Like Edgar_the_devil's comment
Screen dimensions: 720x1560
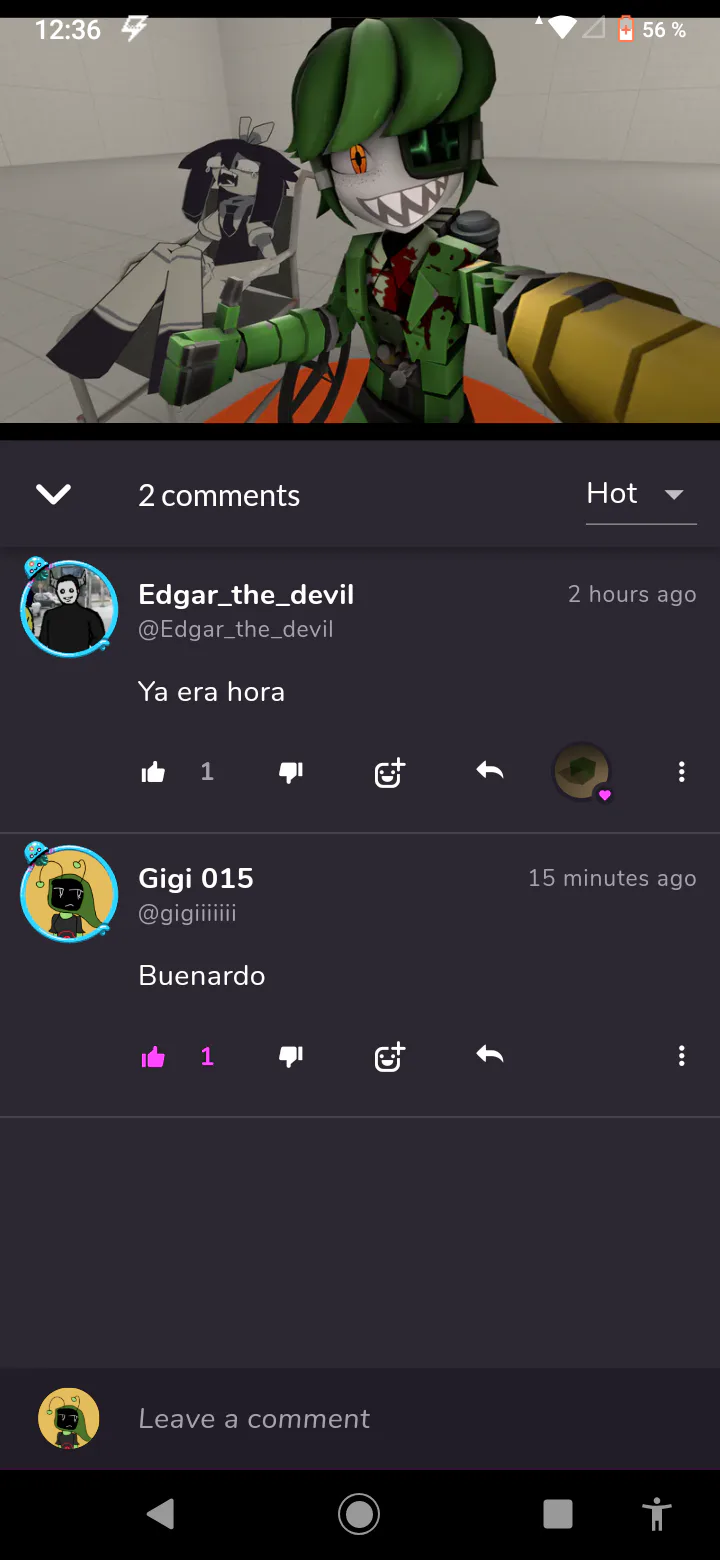154,772
